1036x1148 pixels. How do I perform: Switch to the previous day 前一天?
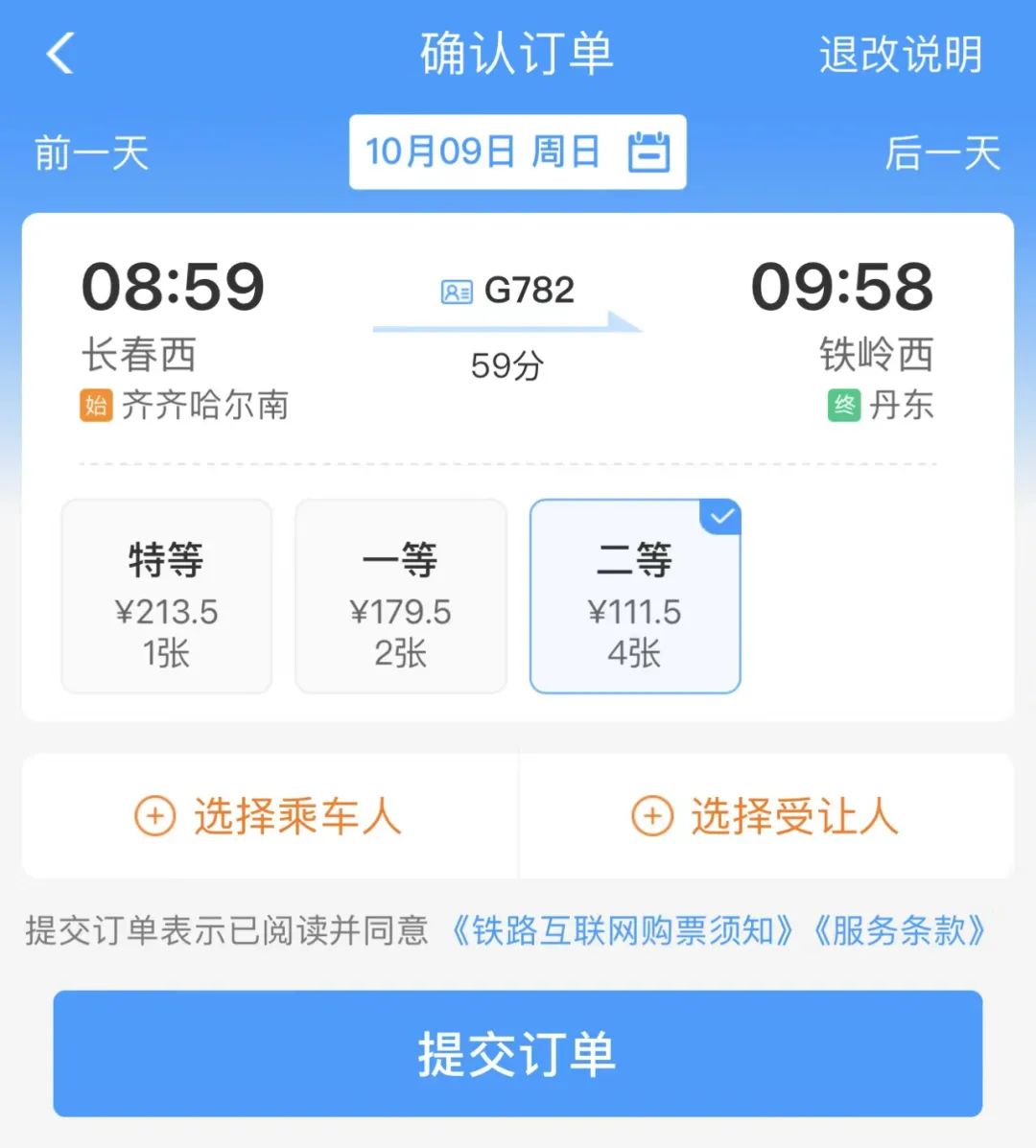[91, 153]
